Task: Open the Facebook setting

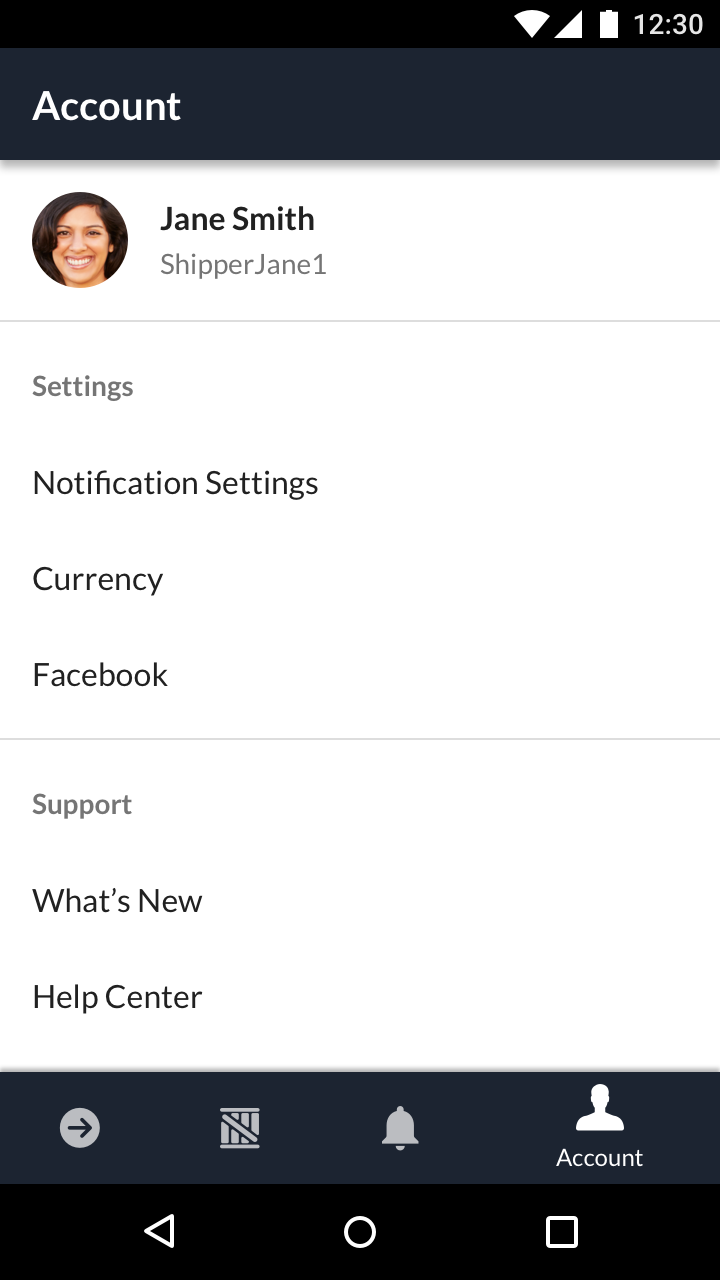Action: 360,675
